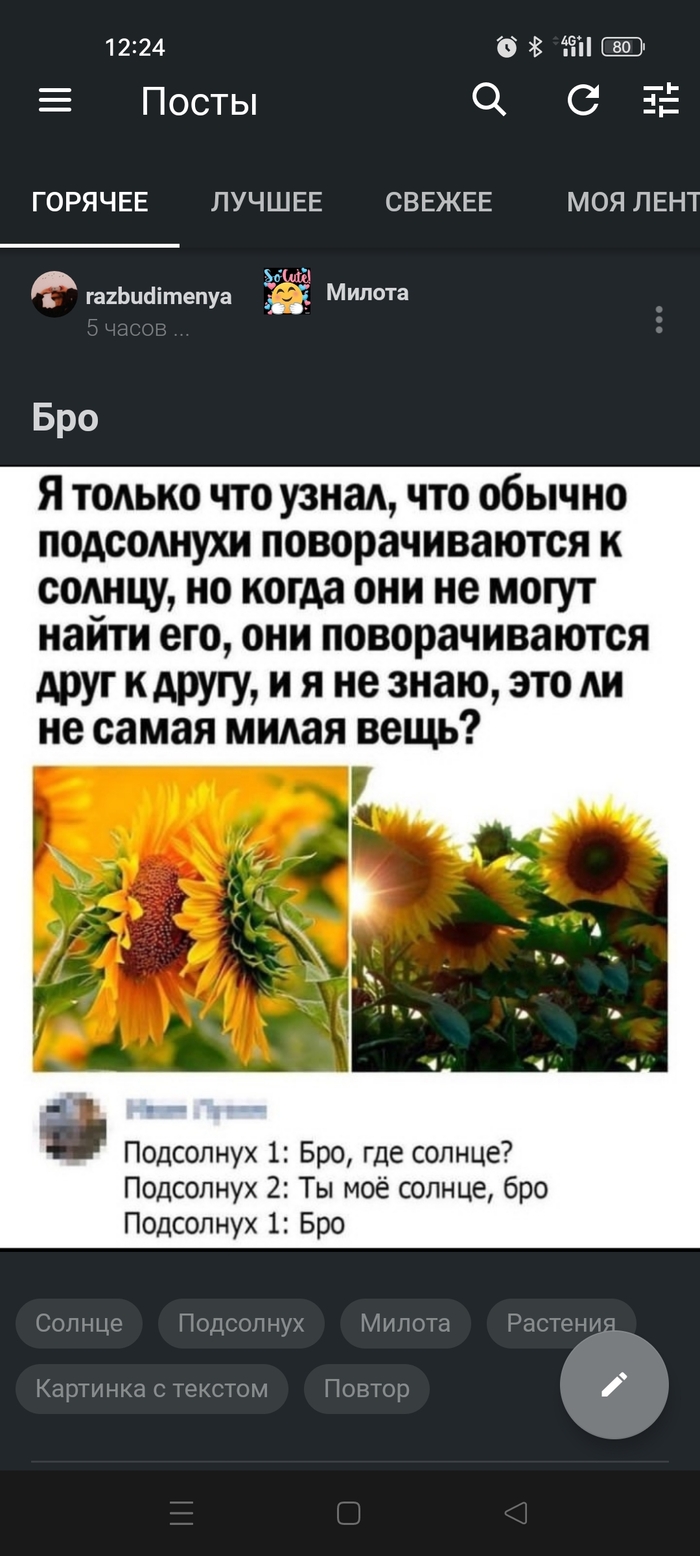Screen dimensions: 700x1556
Task: Switch to the Свежее tab
Action: (438, 202)
